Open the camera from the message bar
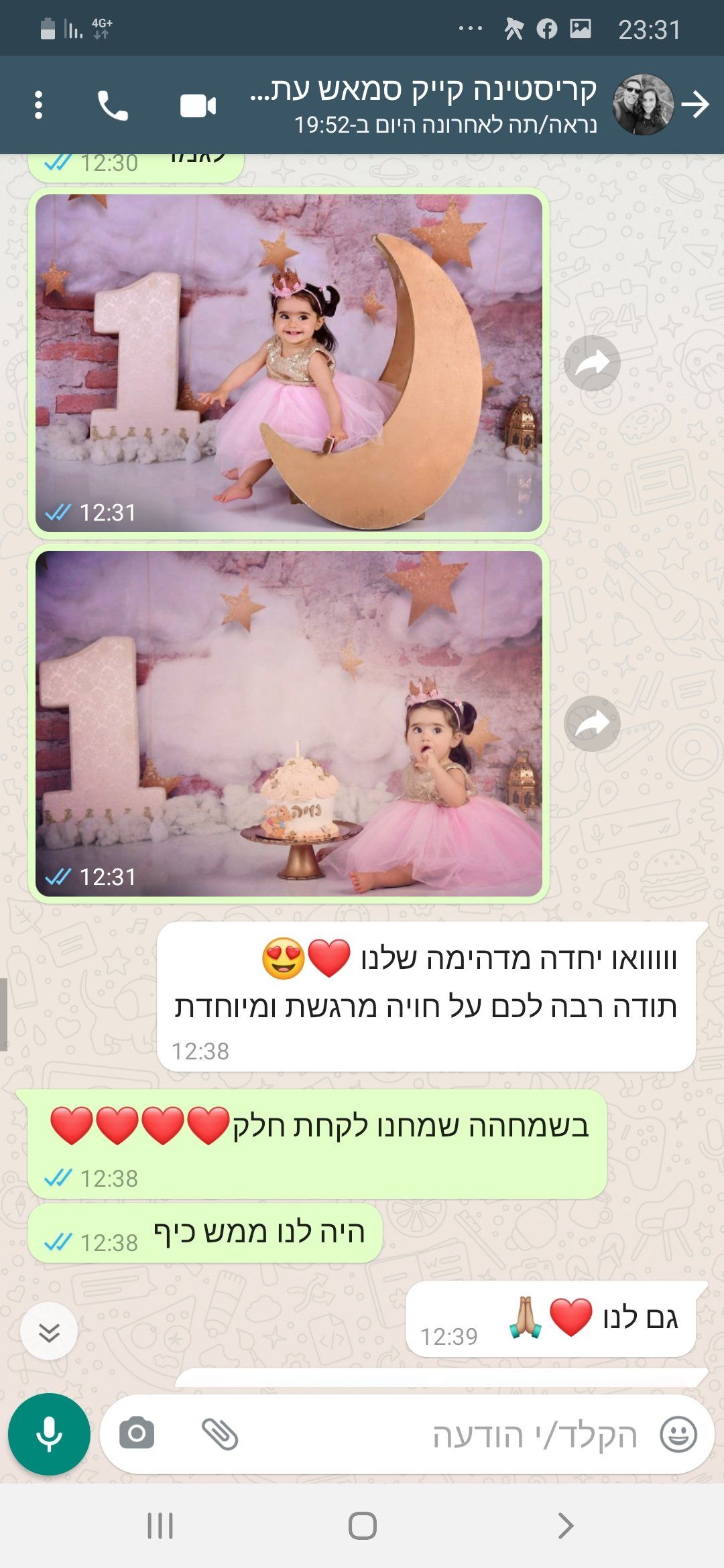724x1568 pixels. (x=137, y=1434)
